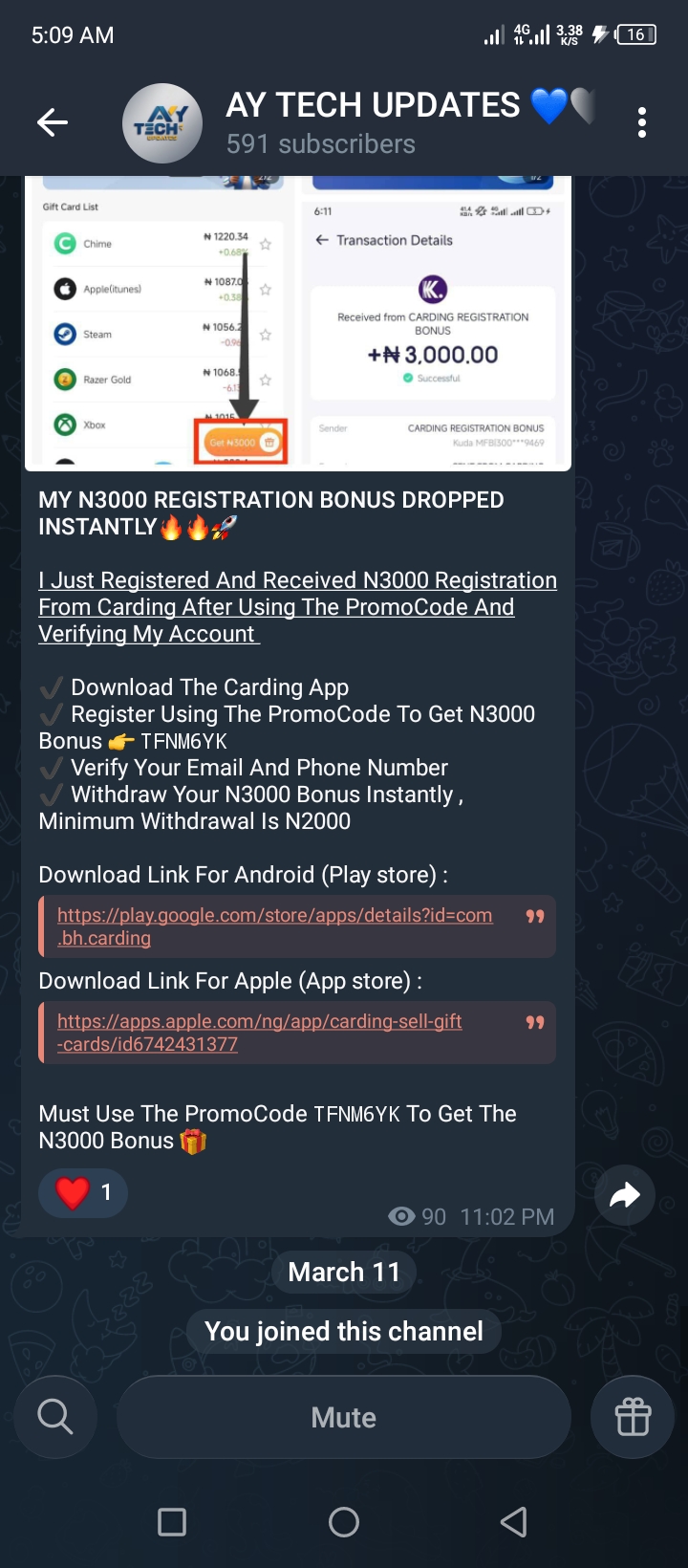The height and width of the screenshot is (1568, 688).
Task: Tap the system home button
Action: pos(344,1522)
